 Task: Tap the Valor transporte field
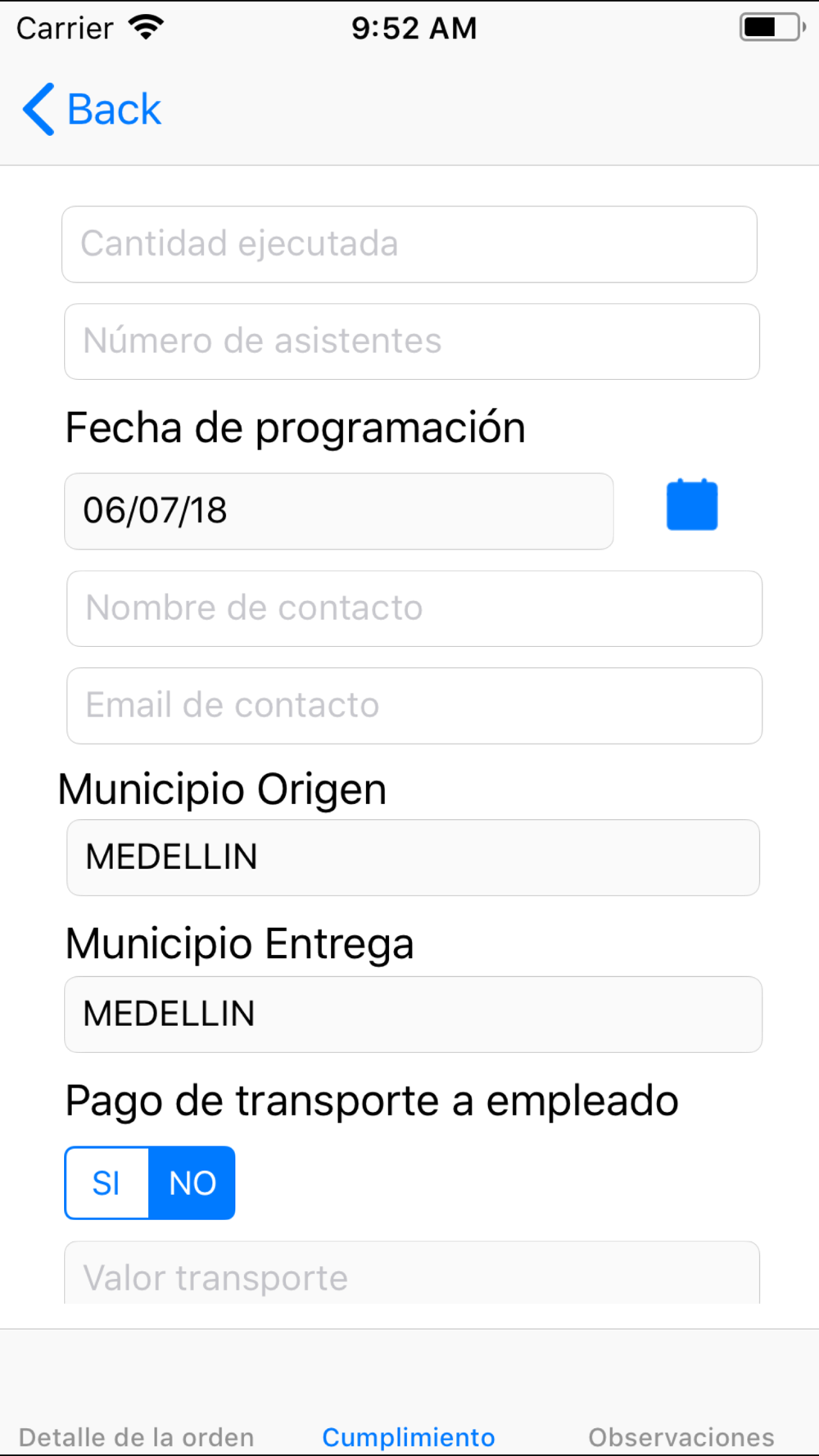(412, 1273)
